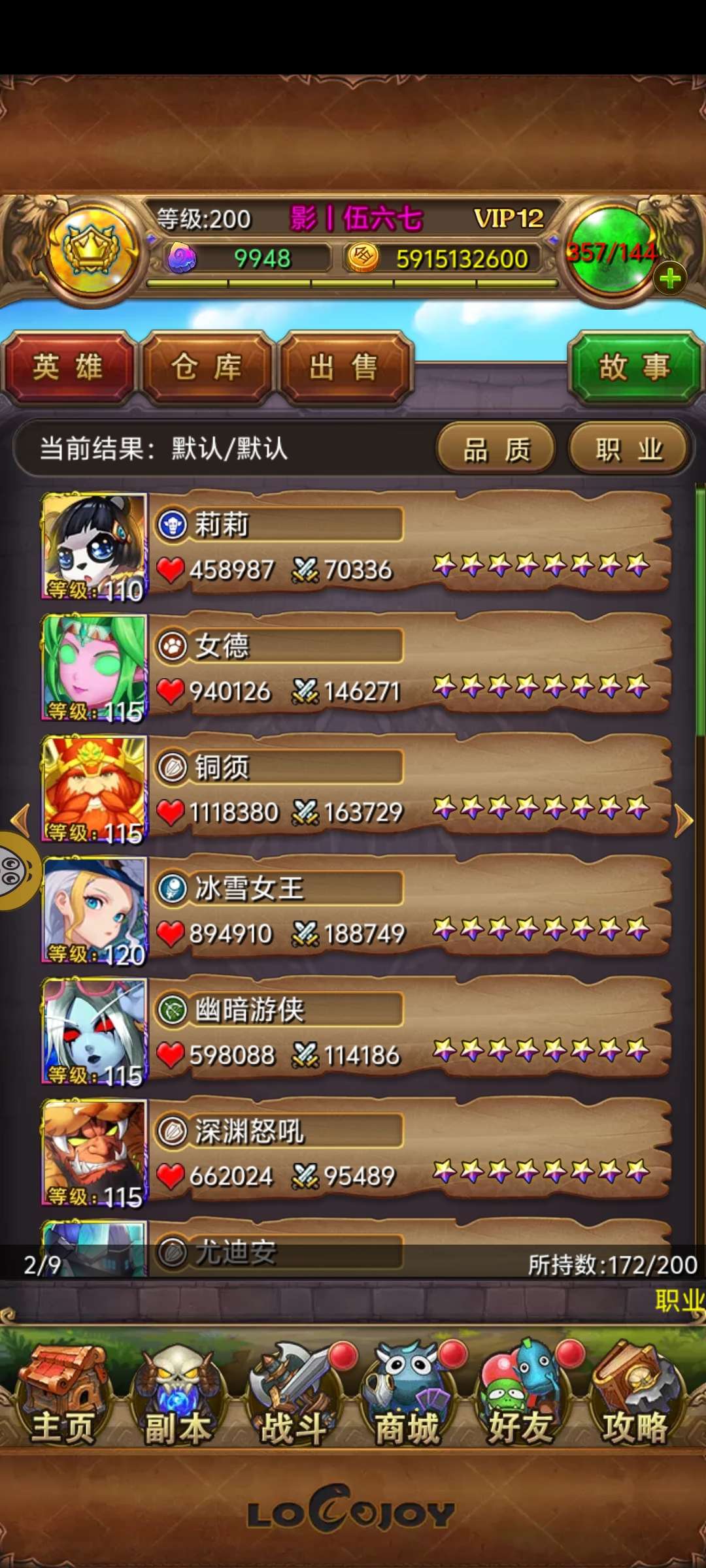The image size is (706, 1568).
Task: Tap the green plus to add stamina
Action: tap(670, 280)
